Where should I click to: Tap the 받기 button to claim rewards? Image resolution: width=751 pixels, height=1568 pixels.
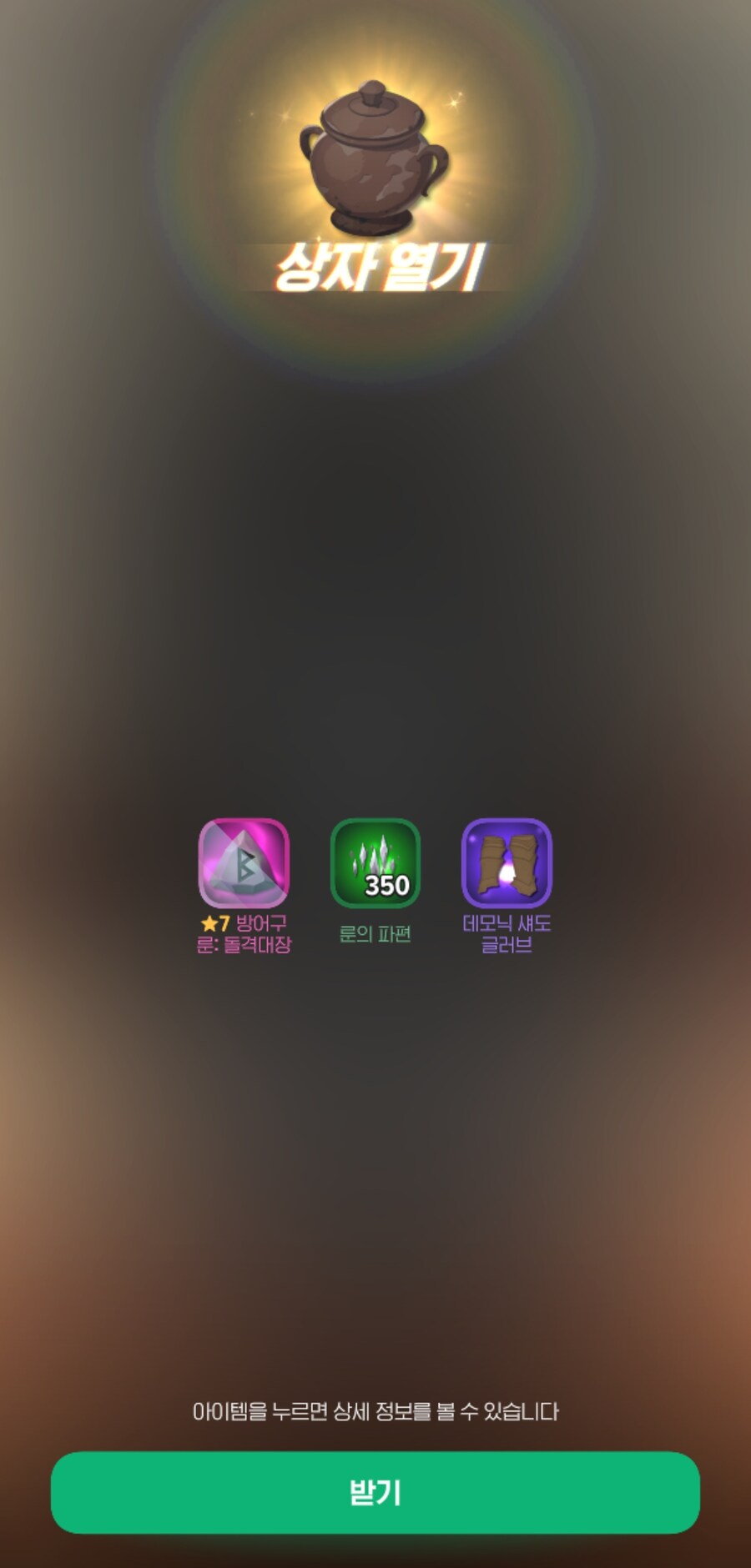click(375, 1492)
